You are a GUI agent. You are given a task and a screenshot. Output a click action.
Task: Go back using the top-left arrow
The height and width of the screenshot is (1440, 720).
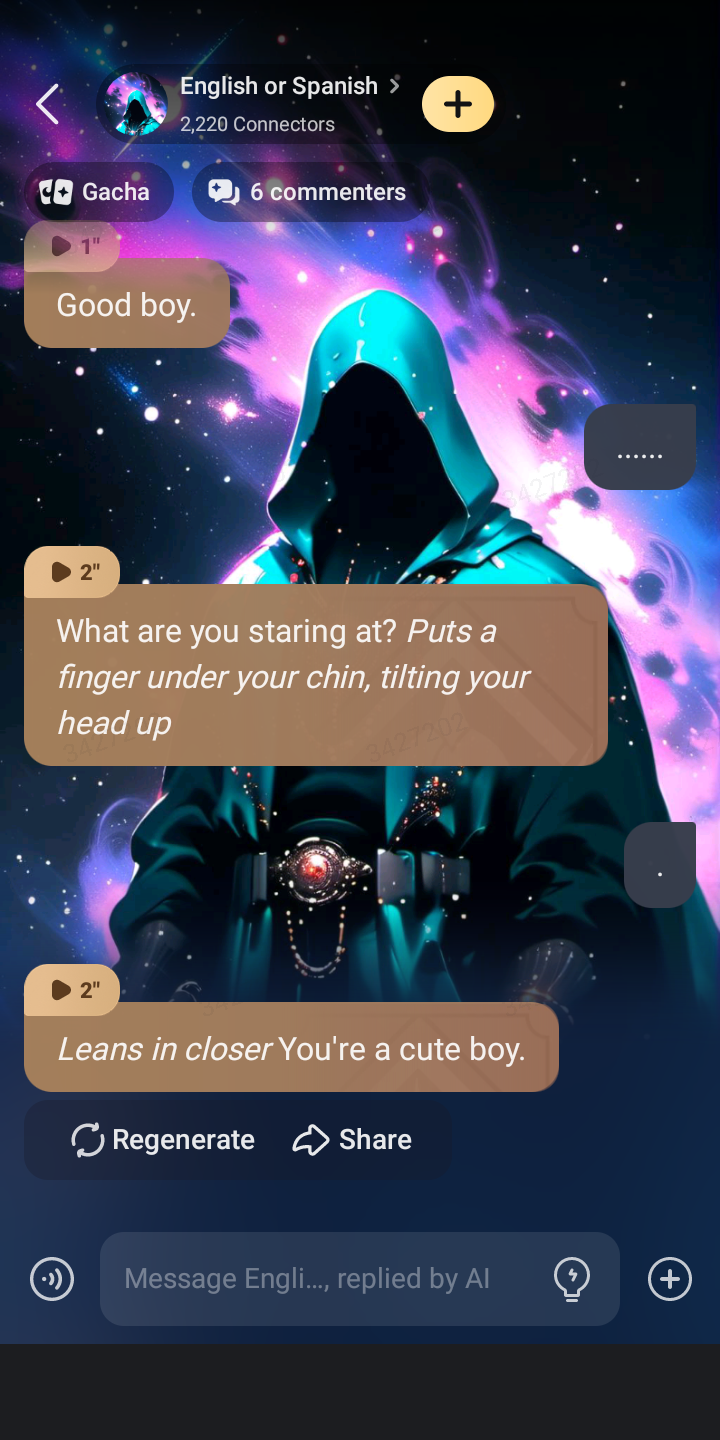click(x=48, y=104)
